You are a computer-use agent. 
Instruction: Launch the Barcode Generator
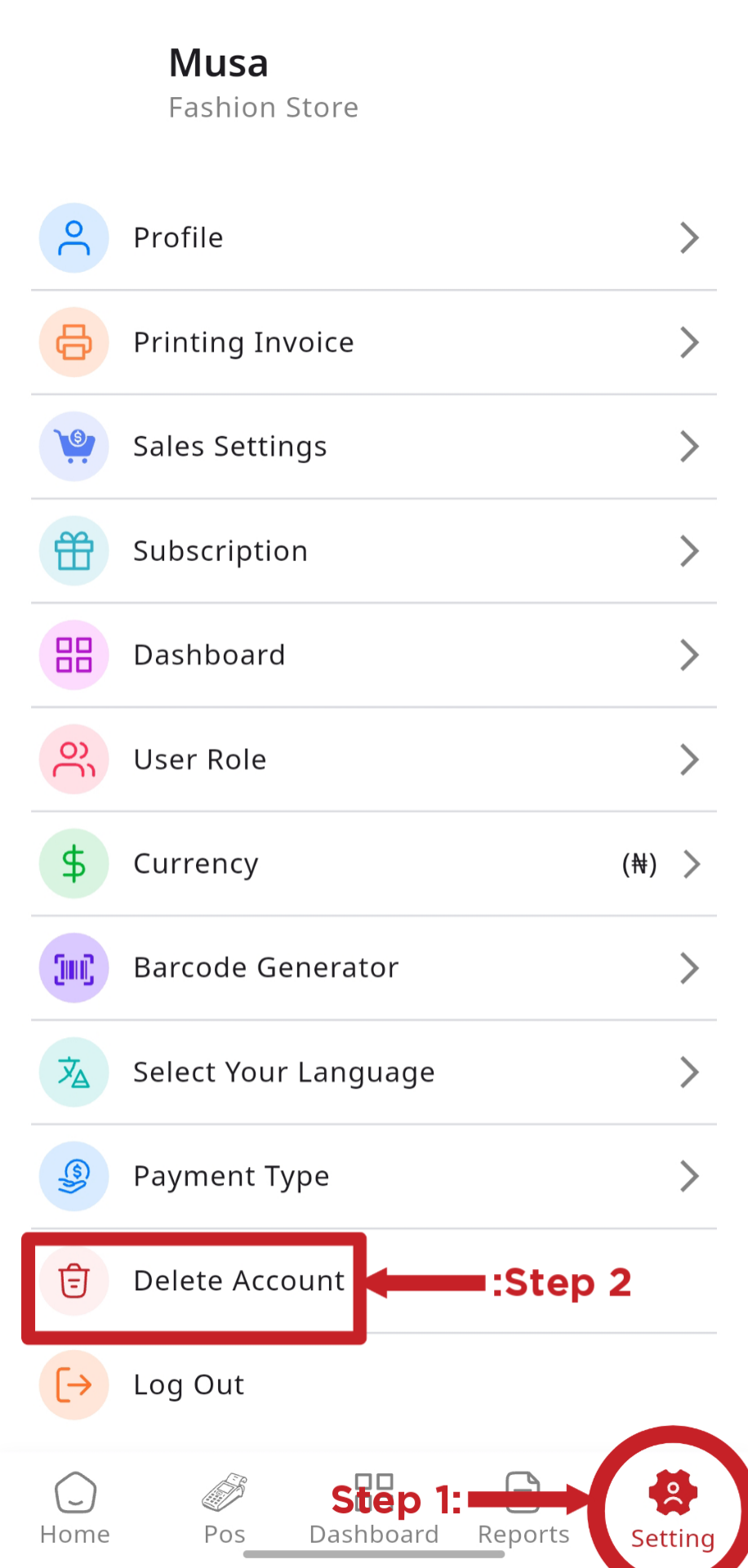[x=373, y=968]
